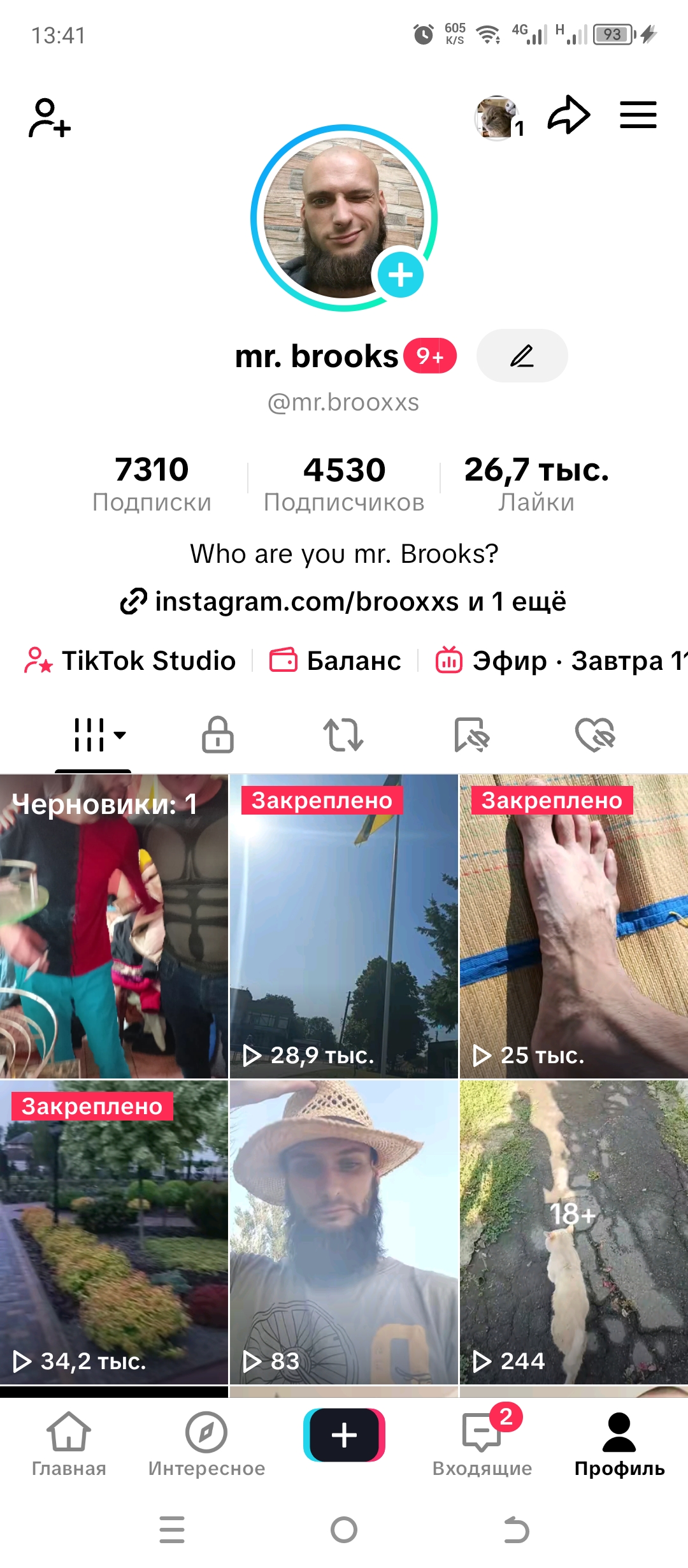Viewport: 688px width, 1568px height.
Task: Switch to hidden liked videos heart tab
Action: [x=595, y=735]
